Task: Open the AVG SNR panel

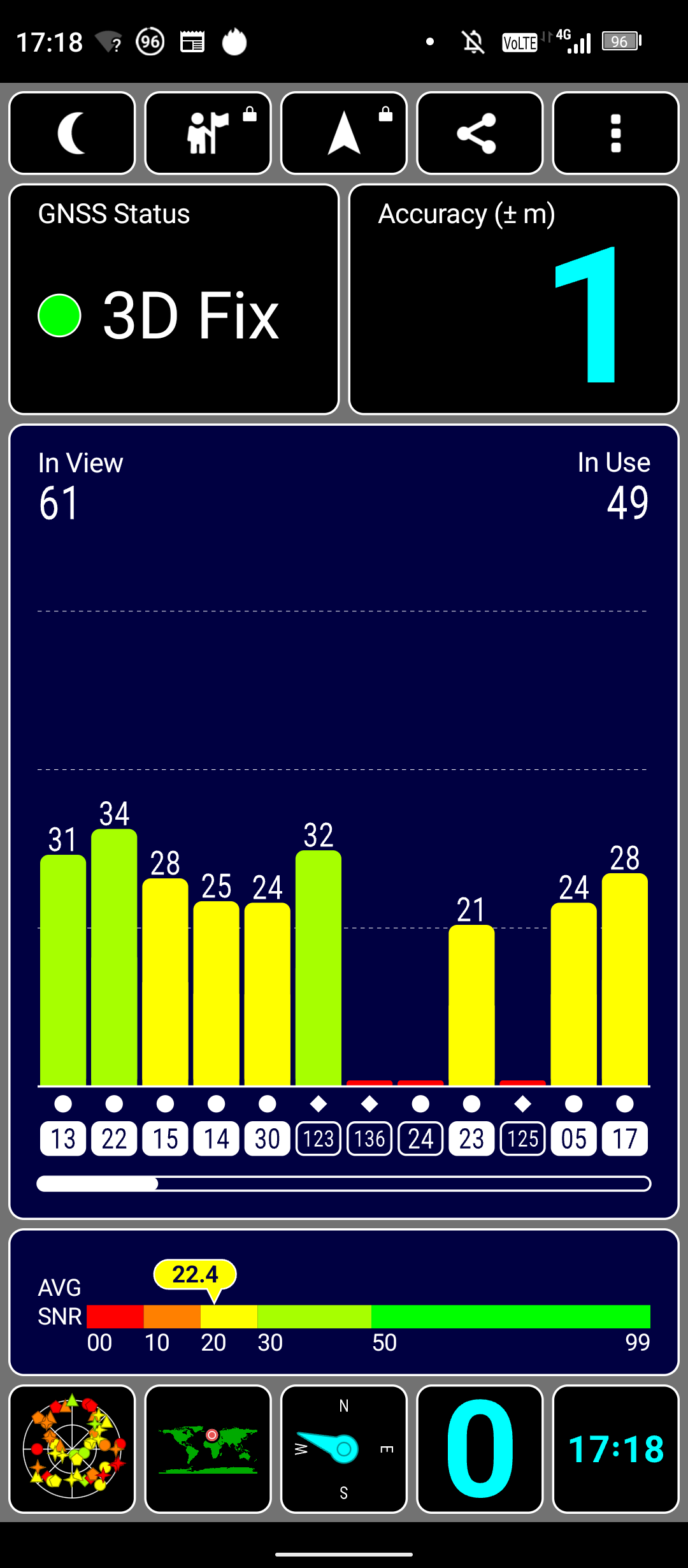Action: 344,1302
